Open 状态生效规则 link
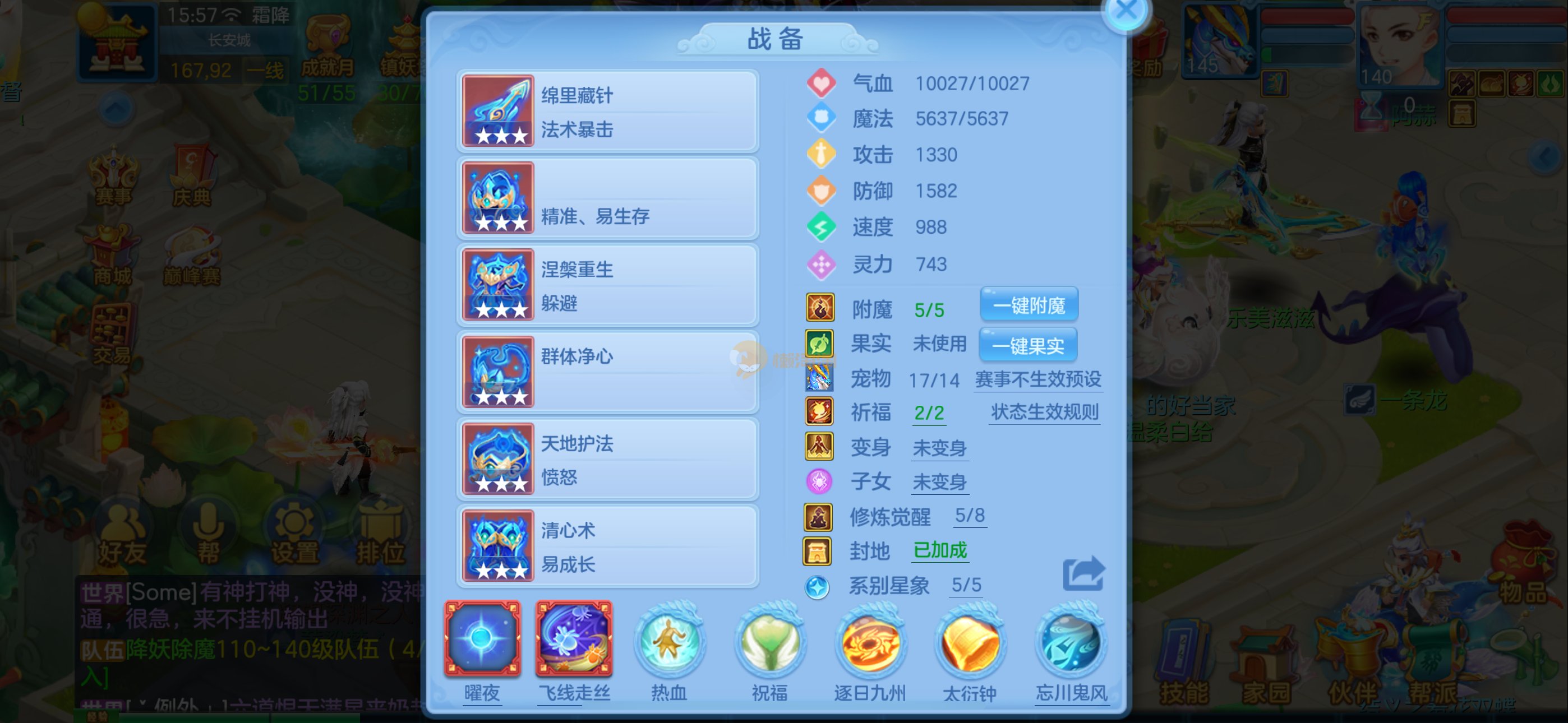 (x=1044, y=412)
